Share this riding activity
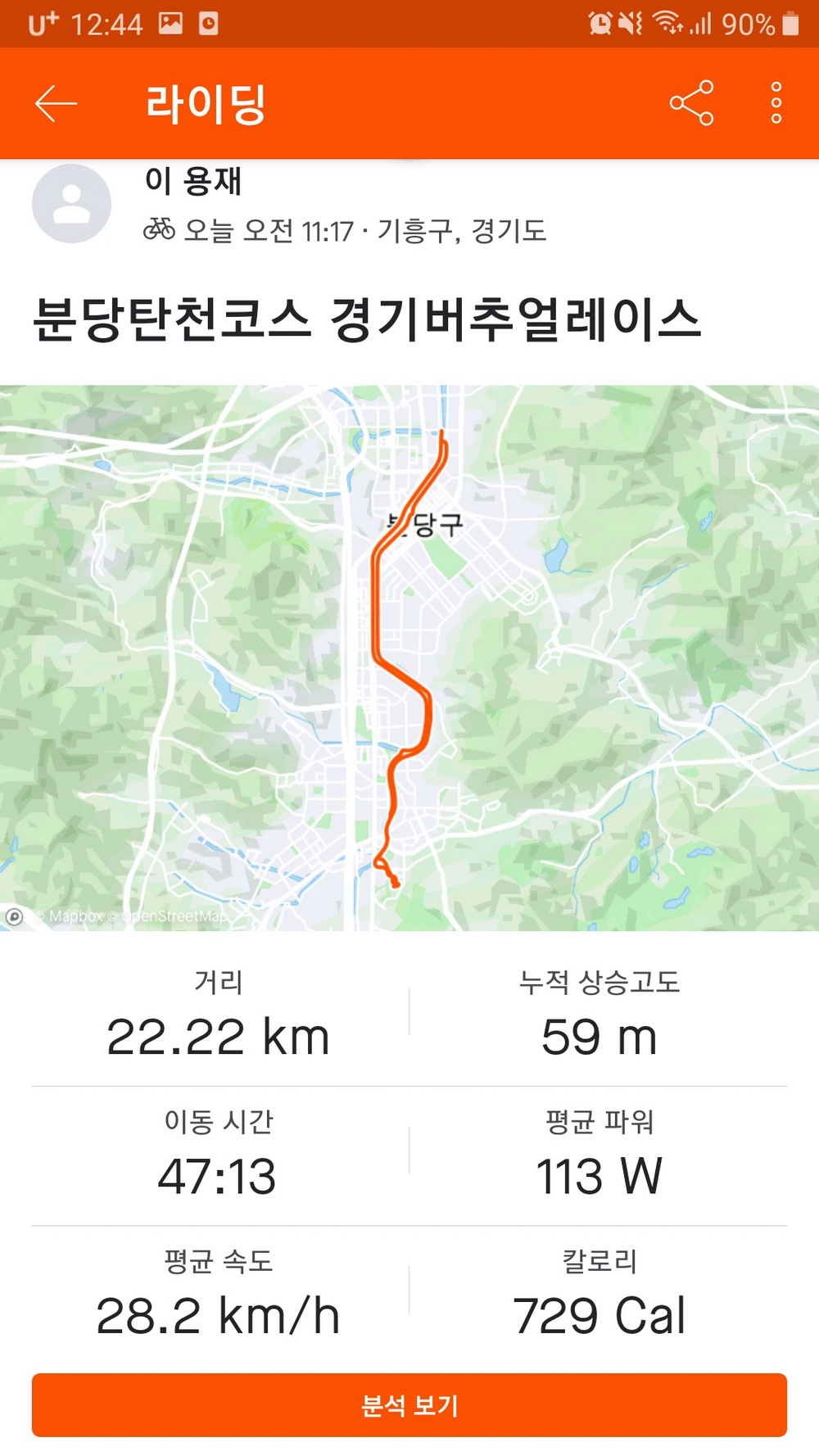This screenshot has height=1456, width=819. tap(692, 103)
